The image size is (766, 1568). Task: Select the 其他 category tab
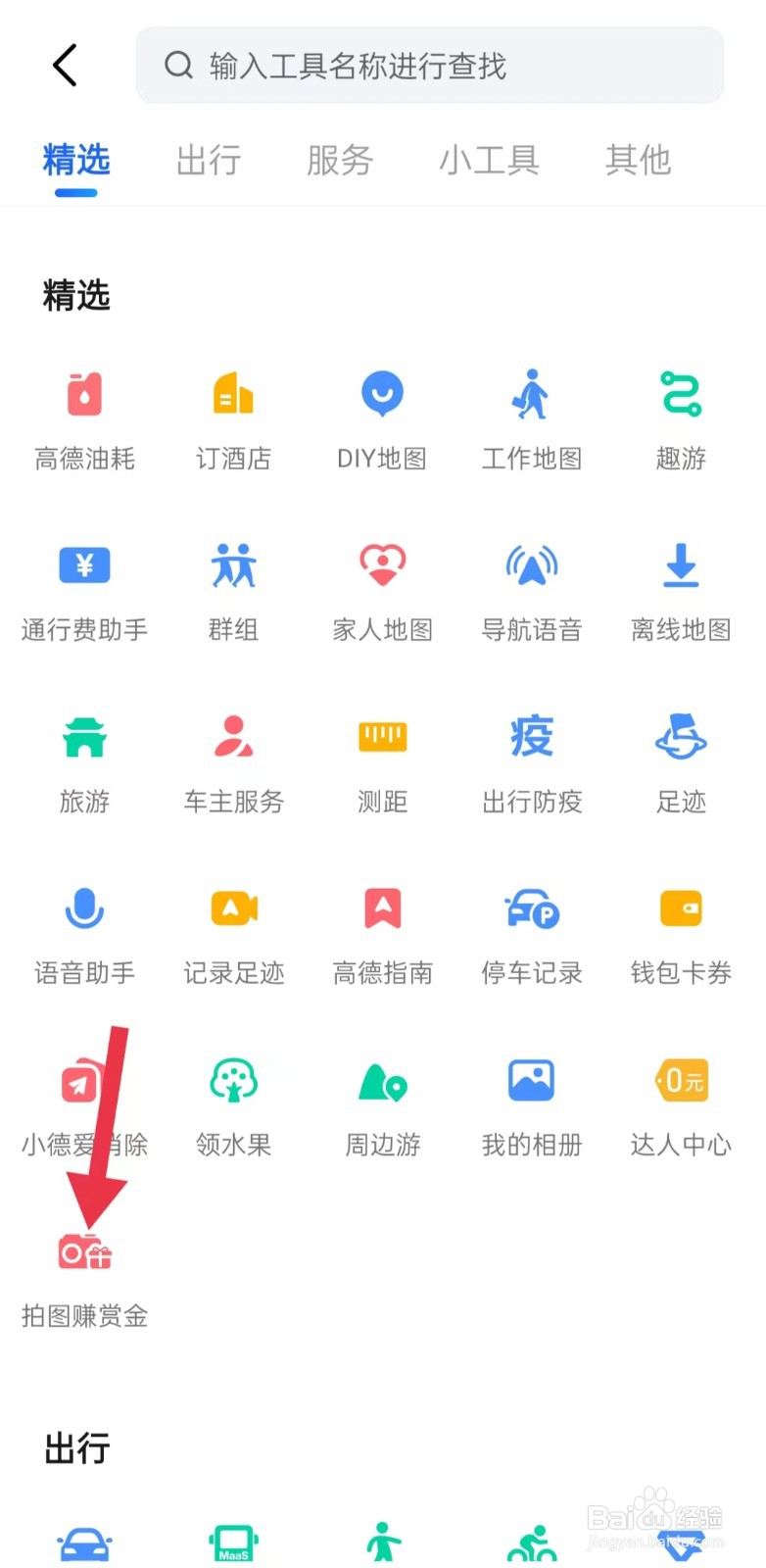[x=637, y=160]
